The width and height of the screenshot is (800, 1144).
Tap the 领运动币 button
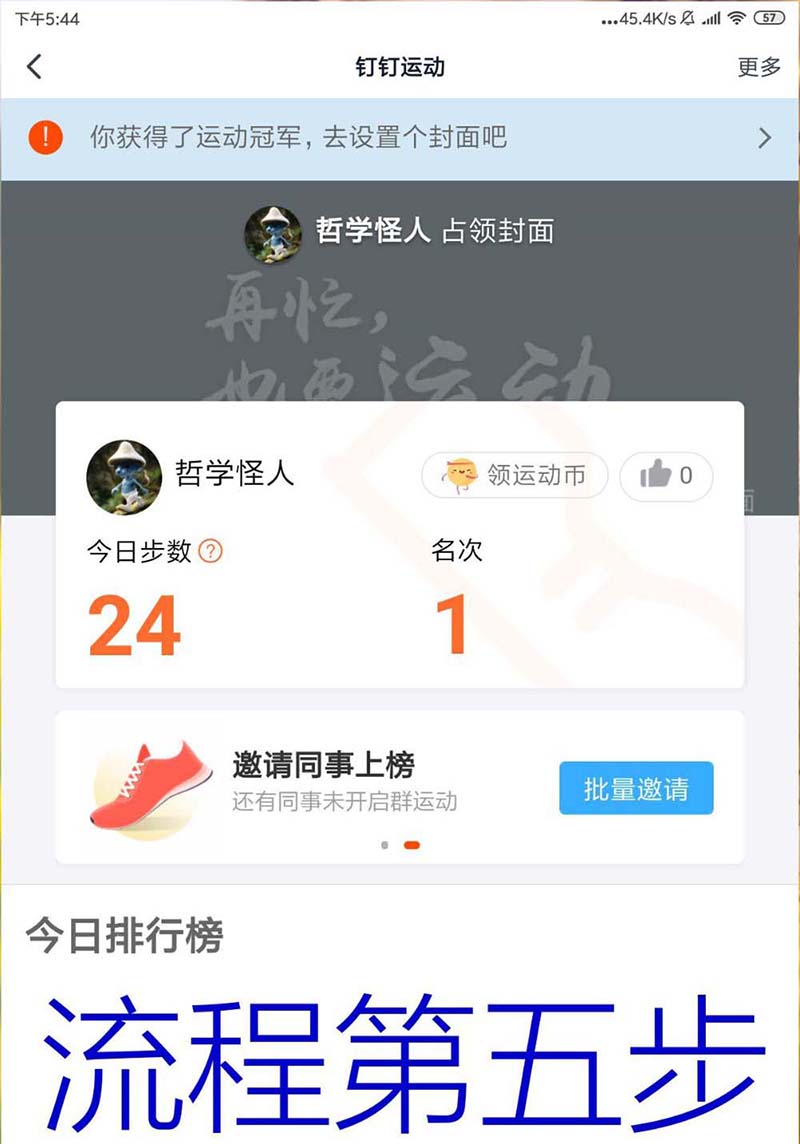tap(515, 475)
